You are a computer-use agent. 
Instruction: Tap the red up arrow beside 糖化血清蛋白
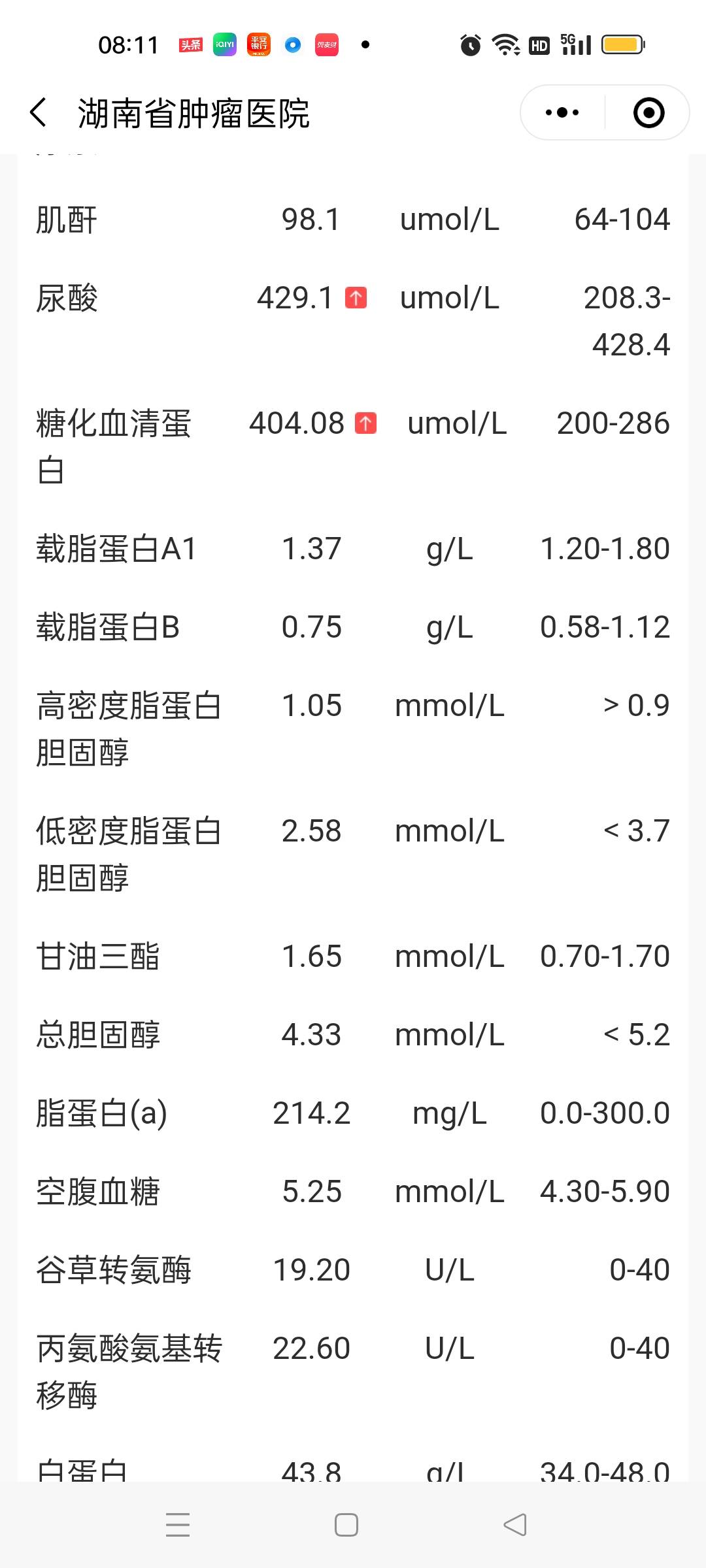(x=365, y=423)
